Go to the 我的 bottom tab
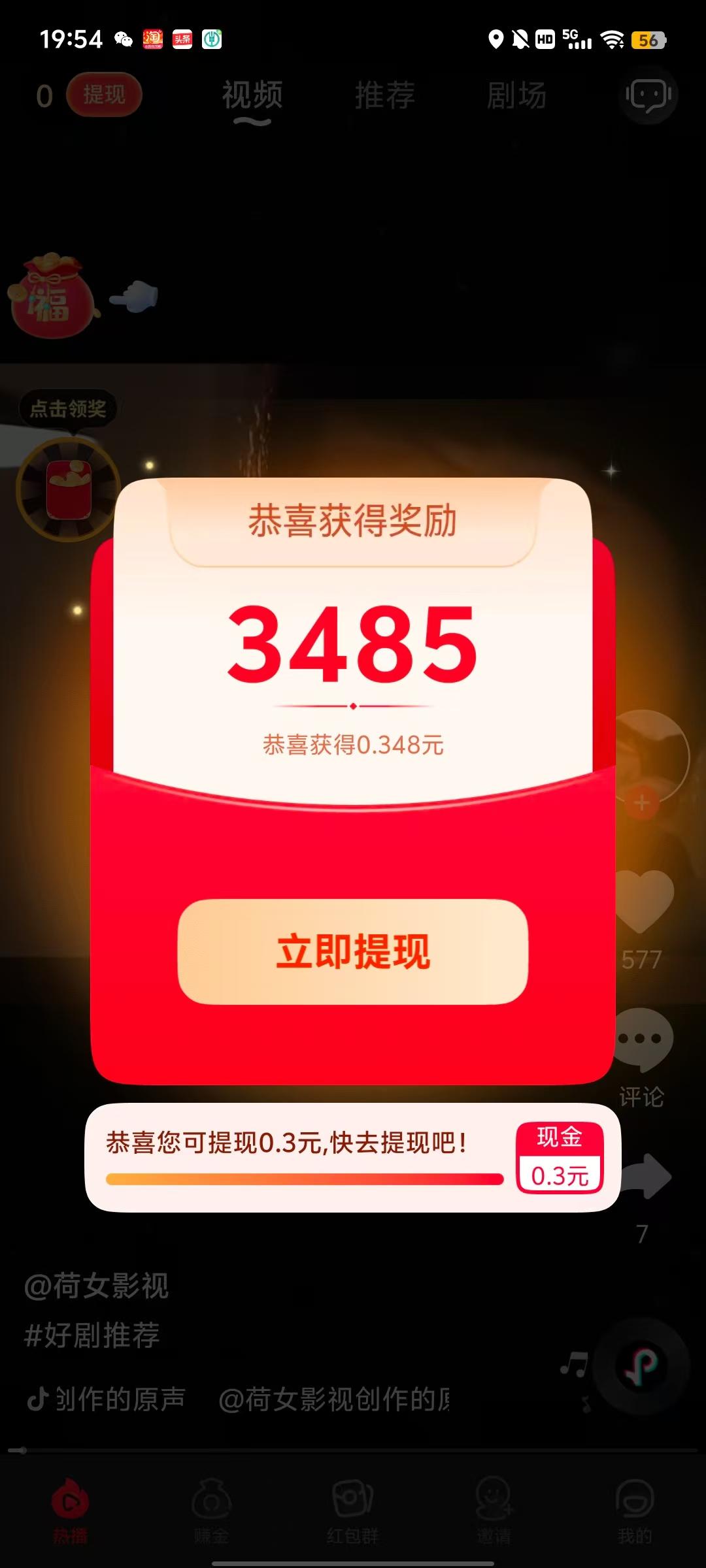Image resolution: width=706 pixels, height=1568 pixels. [635, 1511]
